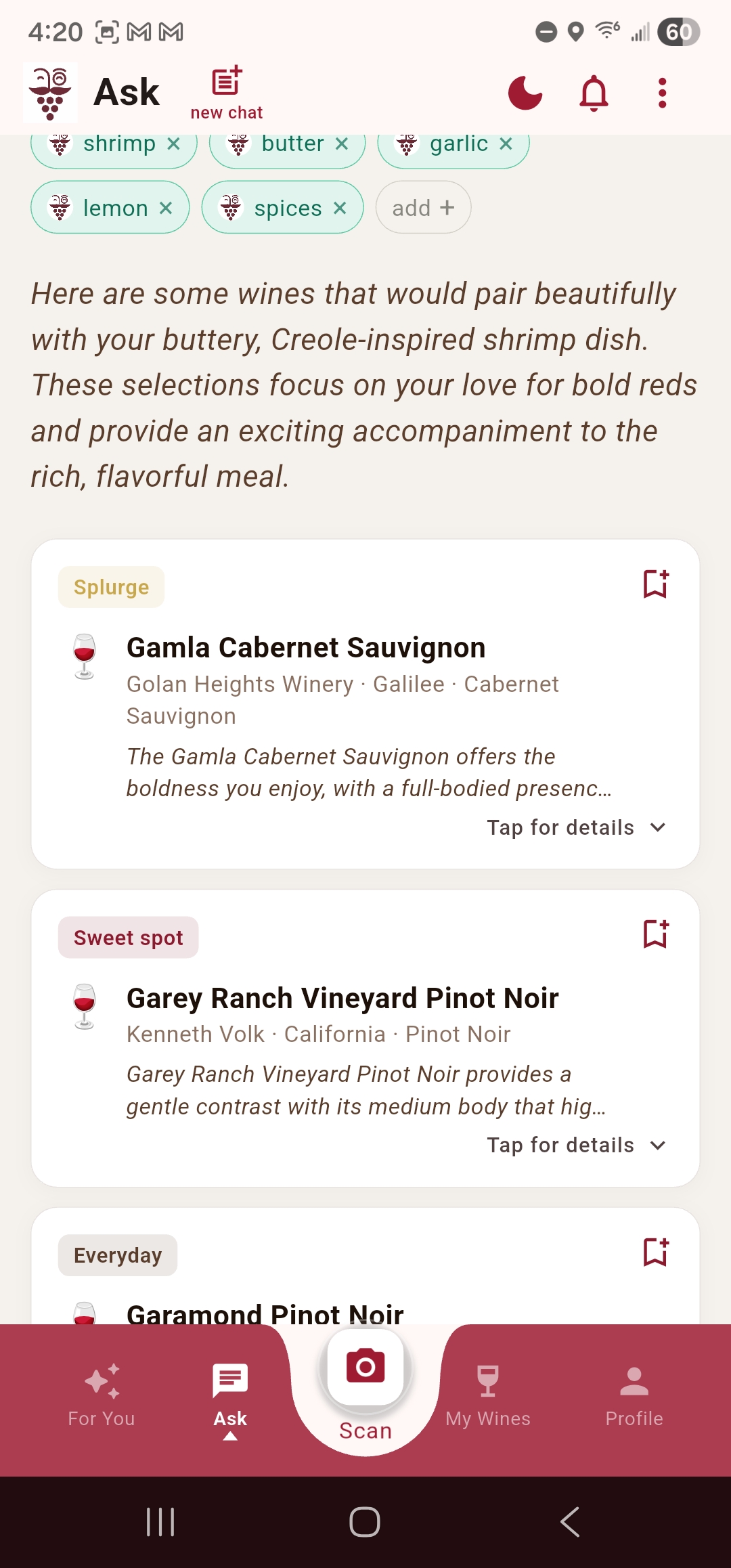Remove the spices chip

click(340, 209)
